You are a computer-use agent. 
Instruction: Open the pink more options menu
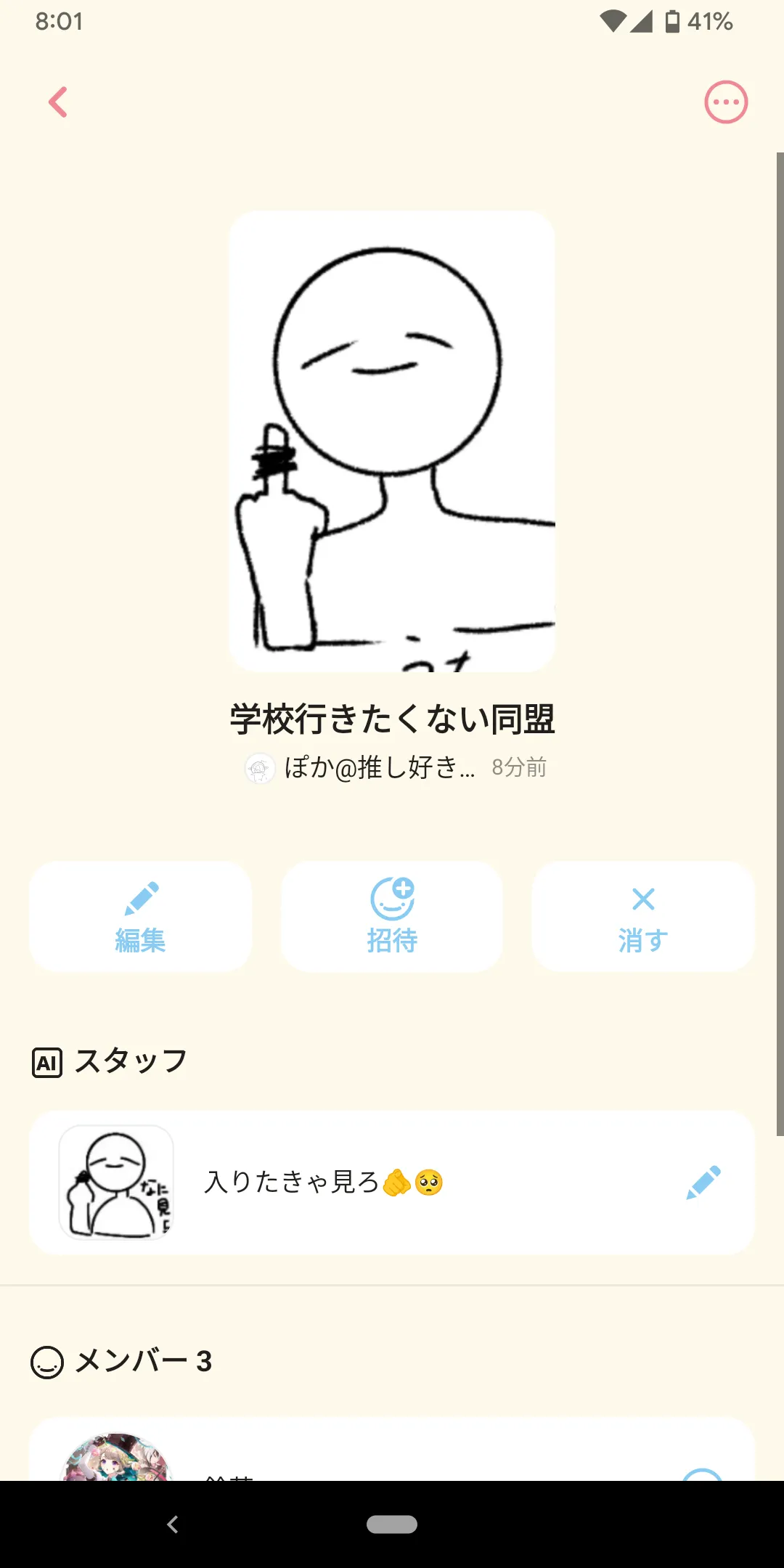(726, 102)
